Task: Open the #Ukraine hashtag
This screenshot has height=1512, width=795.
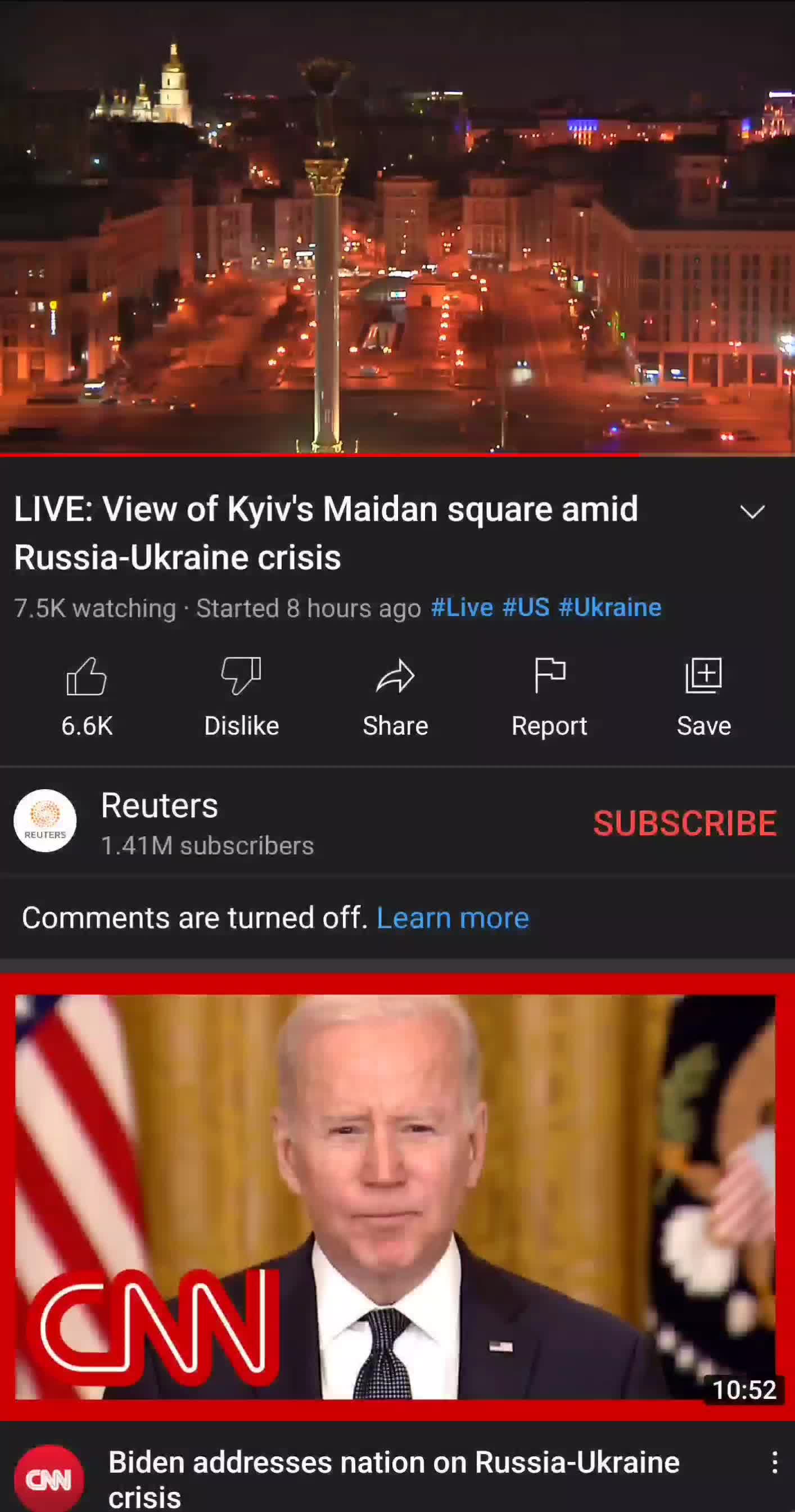Action: (x=609, y=608)
